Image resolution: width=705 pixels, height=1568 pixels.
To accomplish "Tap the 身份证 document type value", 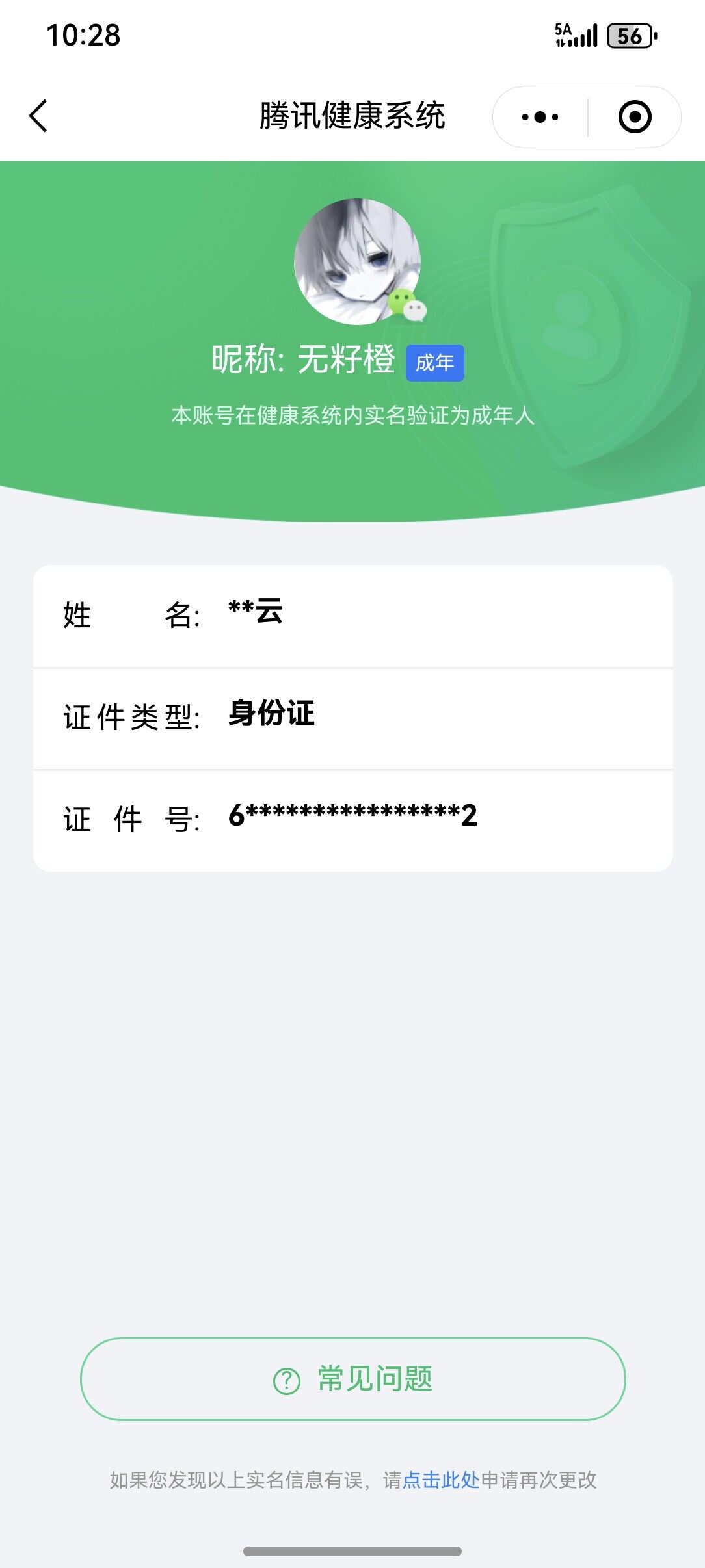I will (x=271, y=715).
